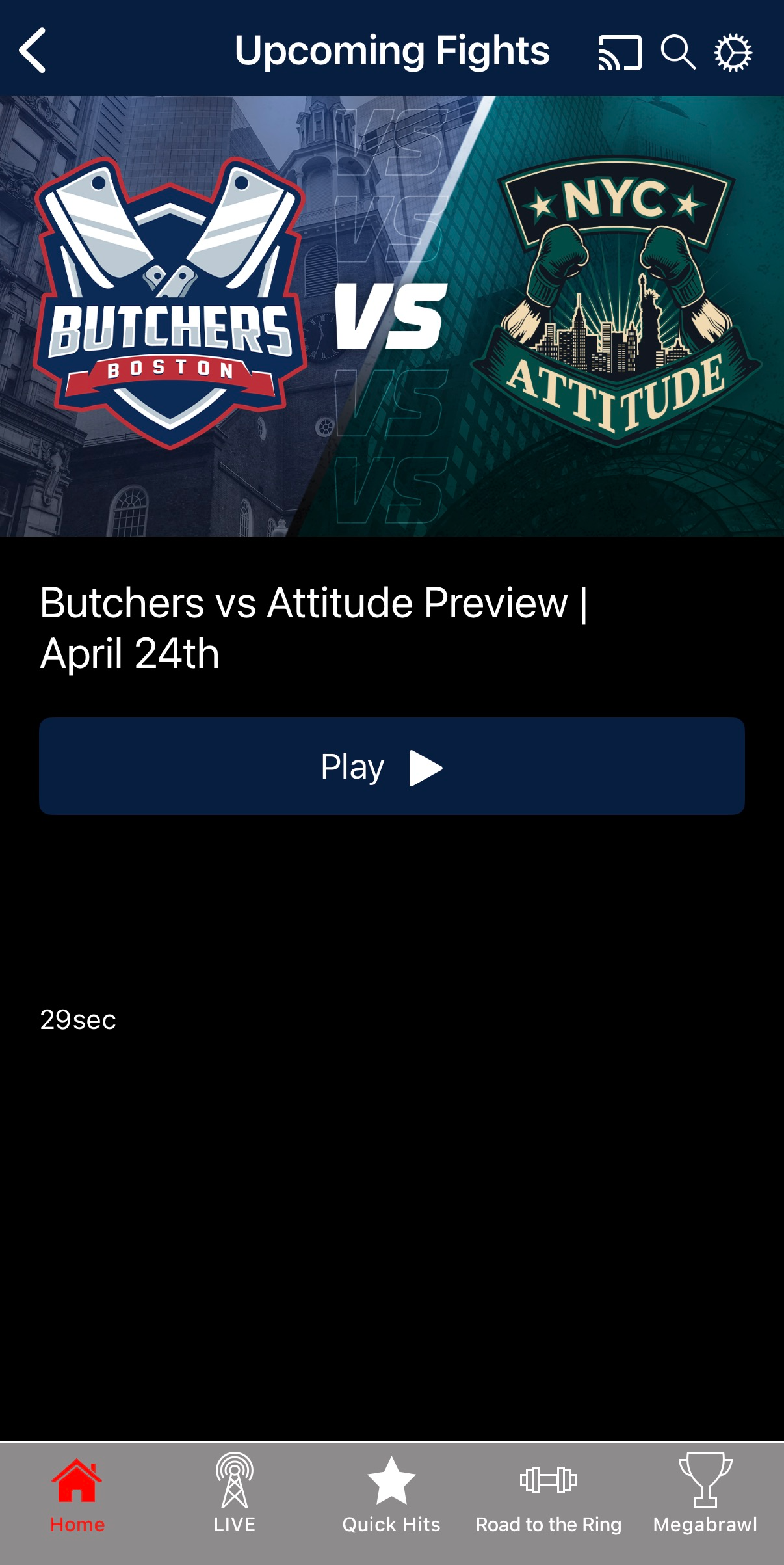This screenshot has width=784, height=1565.
Task: Switch to the LIVE tab
Action: (235, 1495)
